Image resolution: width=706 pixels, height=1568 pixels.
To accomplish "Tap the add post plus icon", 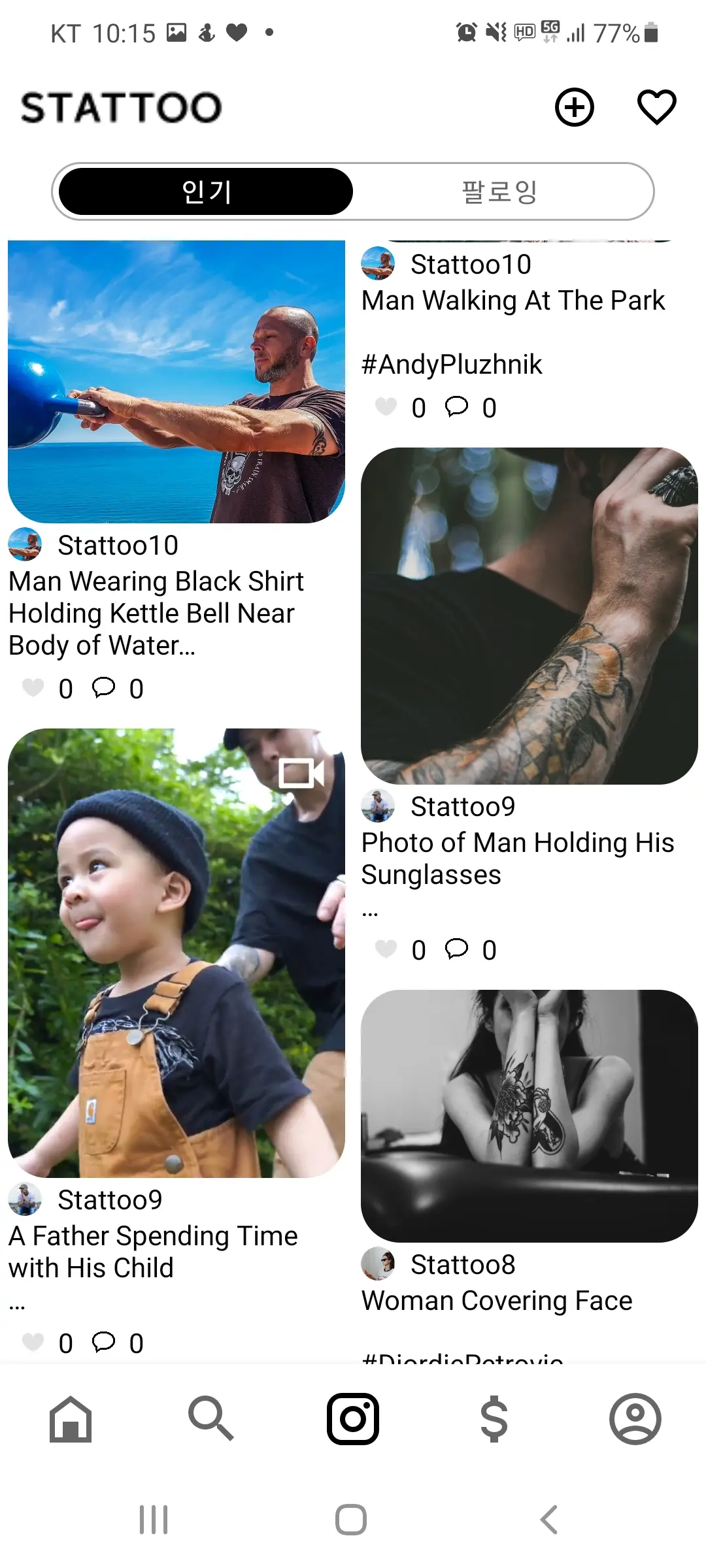I will click(574, 107).
